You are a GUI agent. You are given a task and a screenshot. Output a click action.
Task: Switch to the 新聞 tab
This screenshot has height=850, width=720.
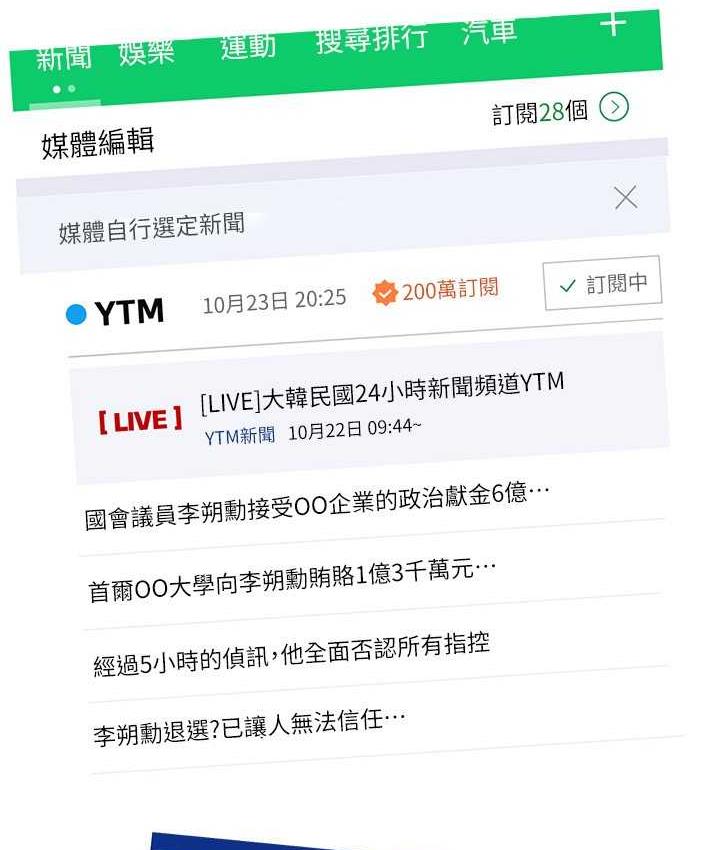tap(63, 57)
